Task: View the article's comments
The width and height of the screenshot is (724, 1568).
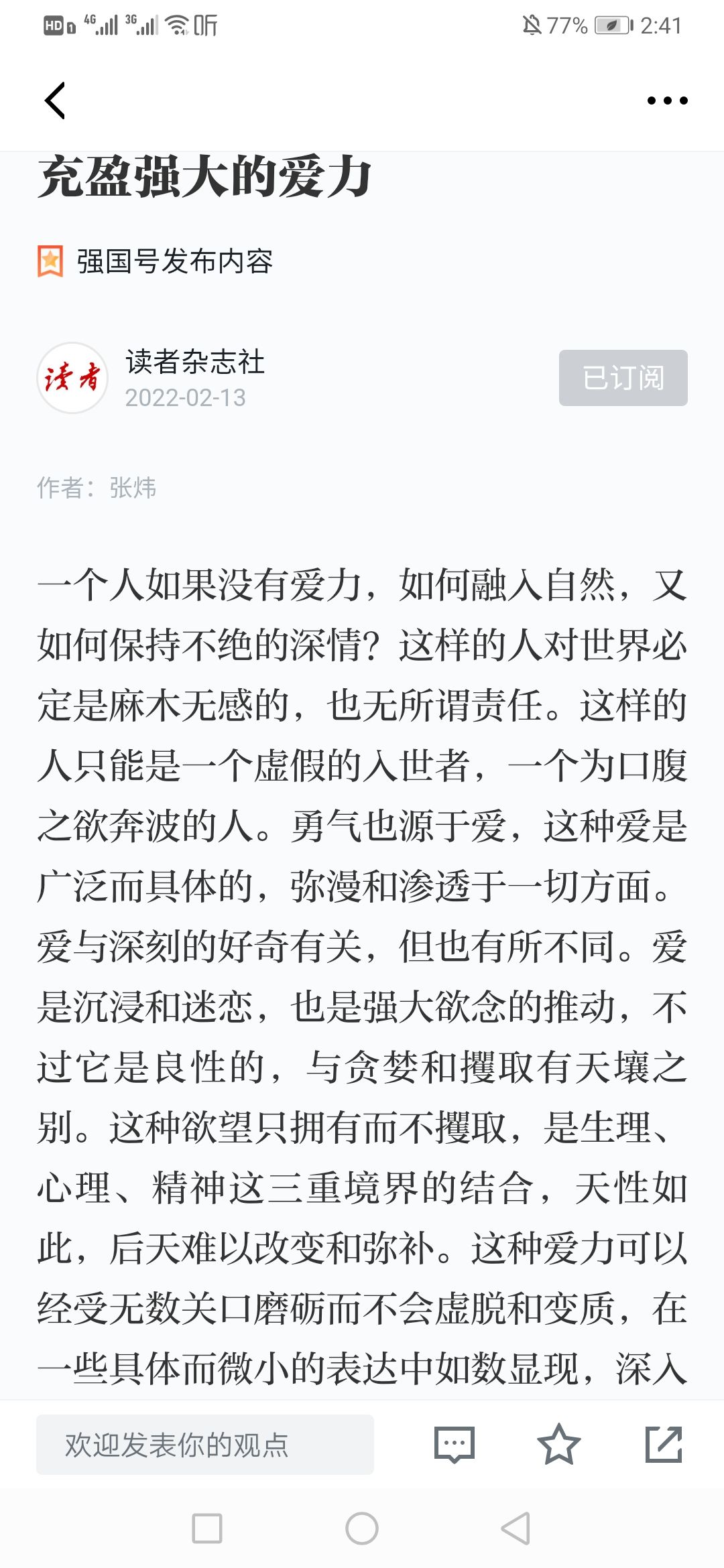Action: [x=455, y=1445]
